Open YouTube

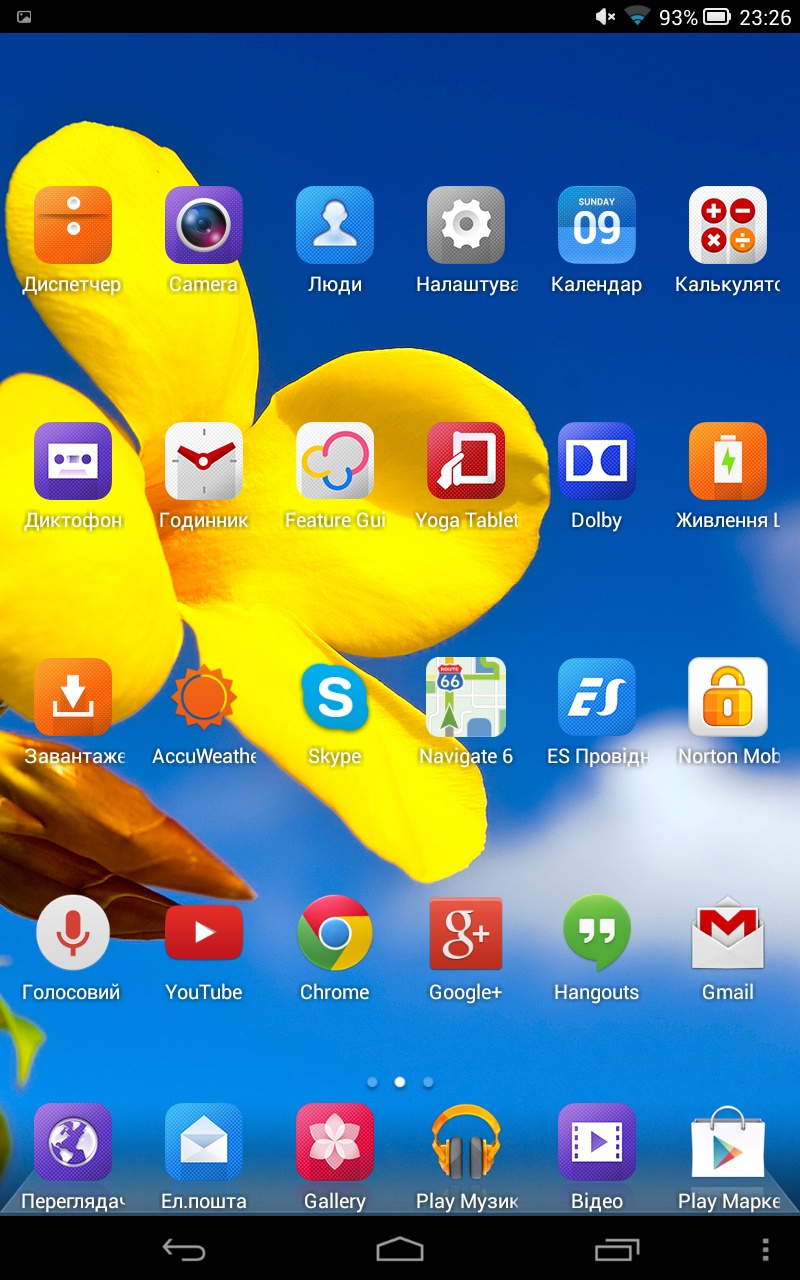click(204, 934)
